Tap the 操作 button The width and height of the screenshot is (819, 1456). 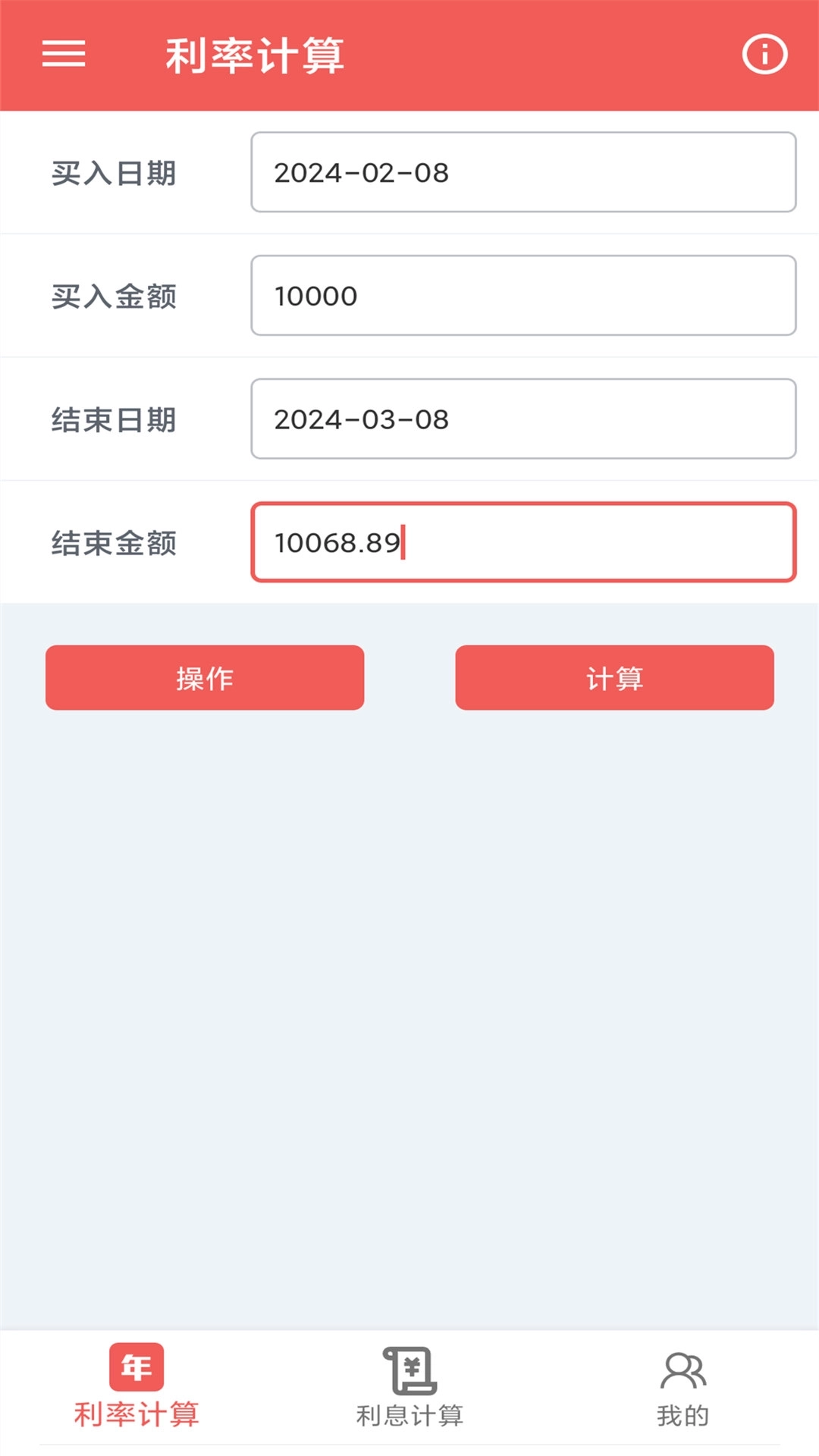pos(205,678)
